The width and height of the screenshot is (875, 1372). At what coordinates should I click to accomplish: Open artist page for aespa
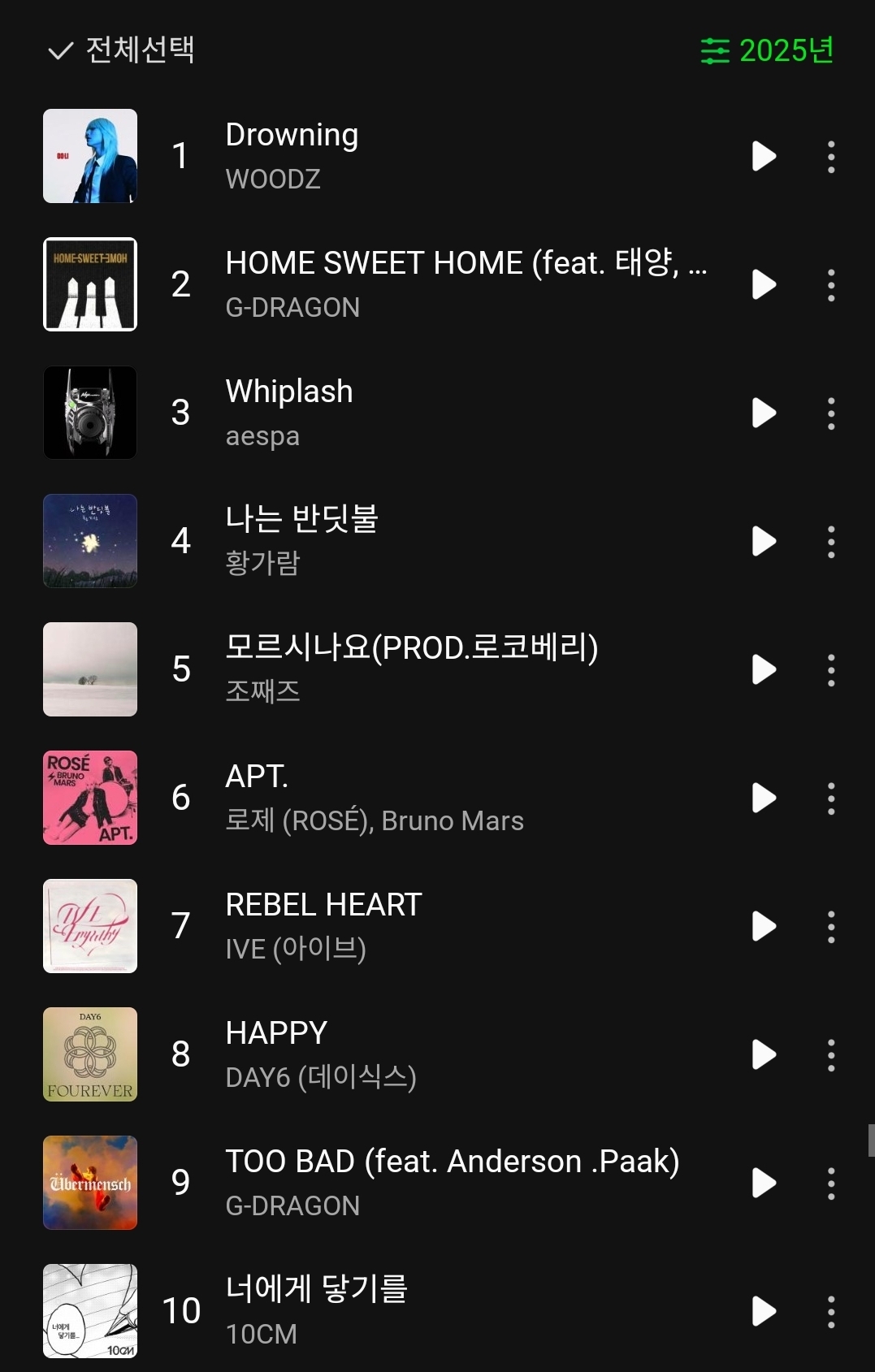pos(263,436)
